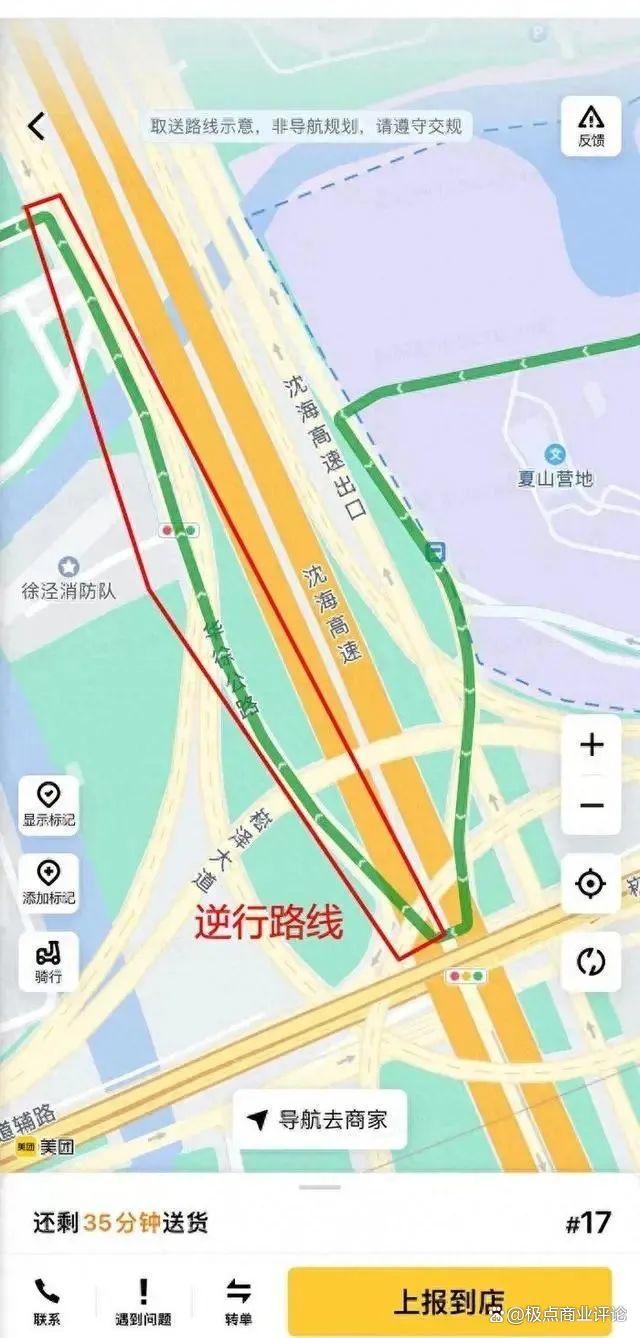Zoom in on the map
Image resolution: width=640 pixels, height=1338 pixels.
591,745
